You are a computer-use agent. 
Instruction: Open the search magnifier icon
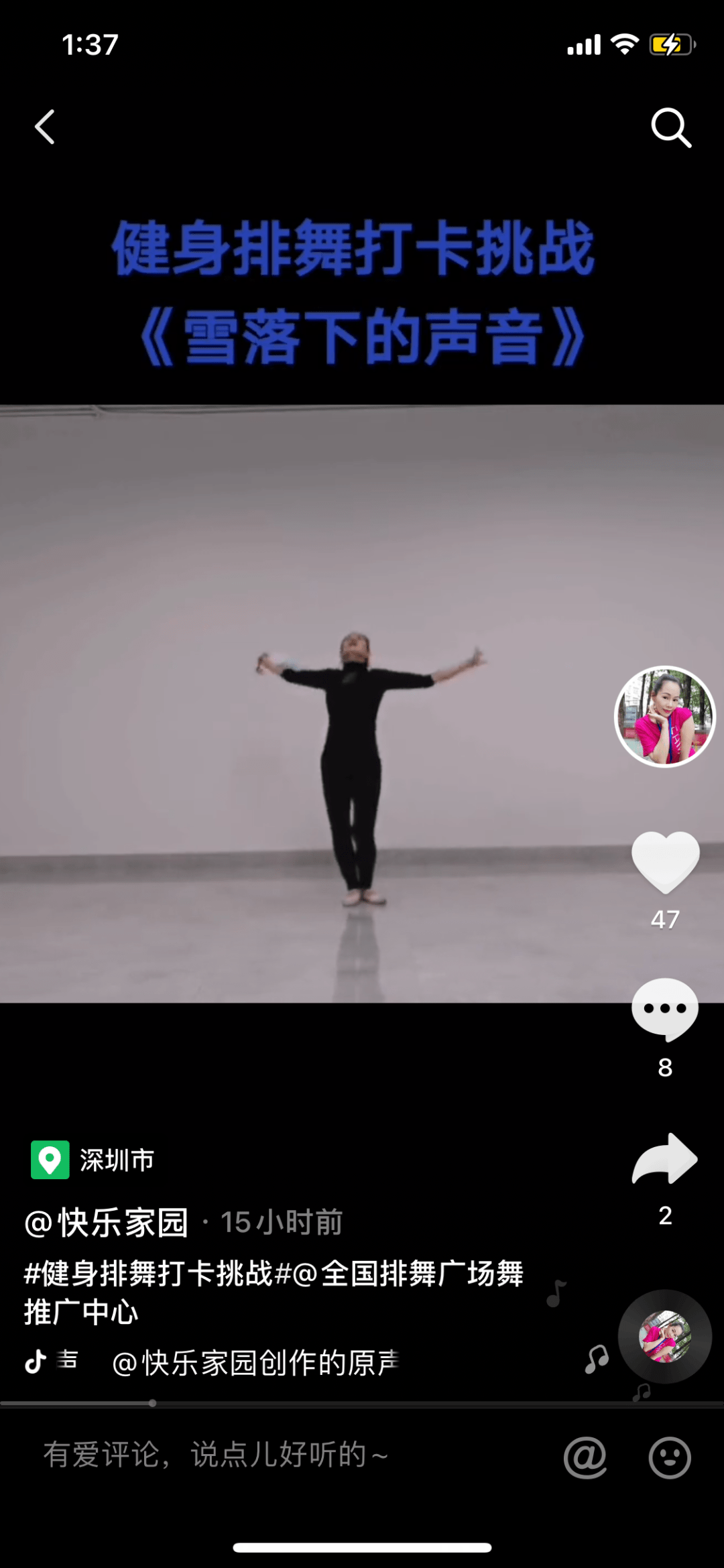(x=670, y=127)
